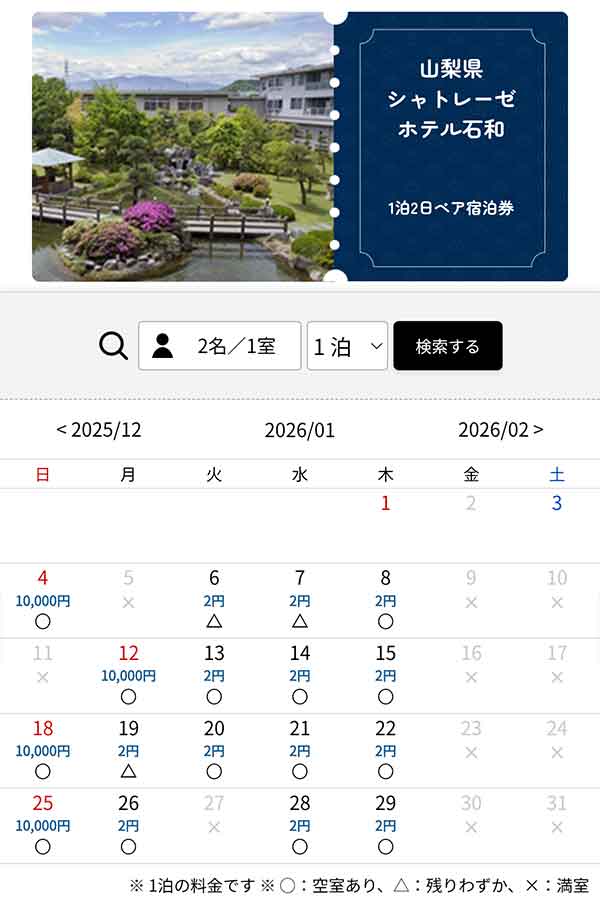Open the 2名／1室 guest selector
Screen dimensions: 600x900
(x=219, y=346)
